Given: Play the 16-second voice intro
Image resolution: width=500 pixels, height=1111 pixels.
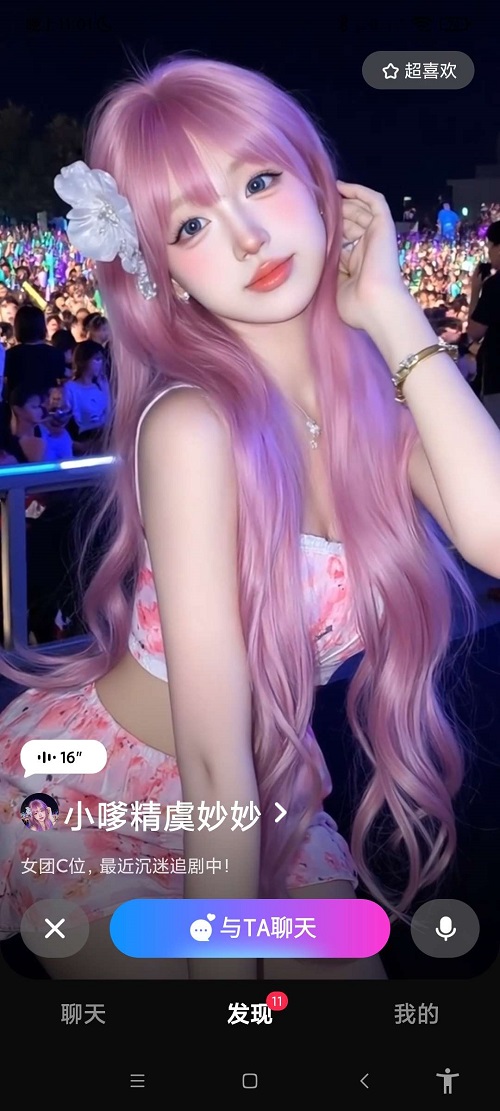Looking at the screenshot, I should coord(64,757).
